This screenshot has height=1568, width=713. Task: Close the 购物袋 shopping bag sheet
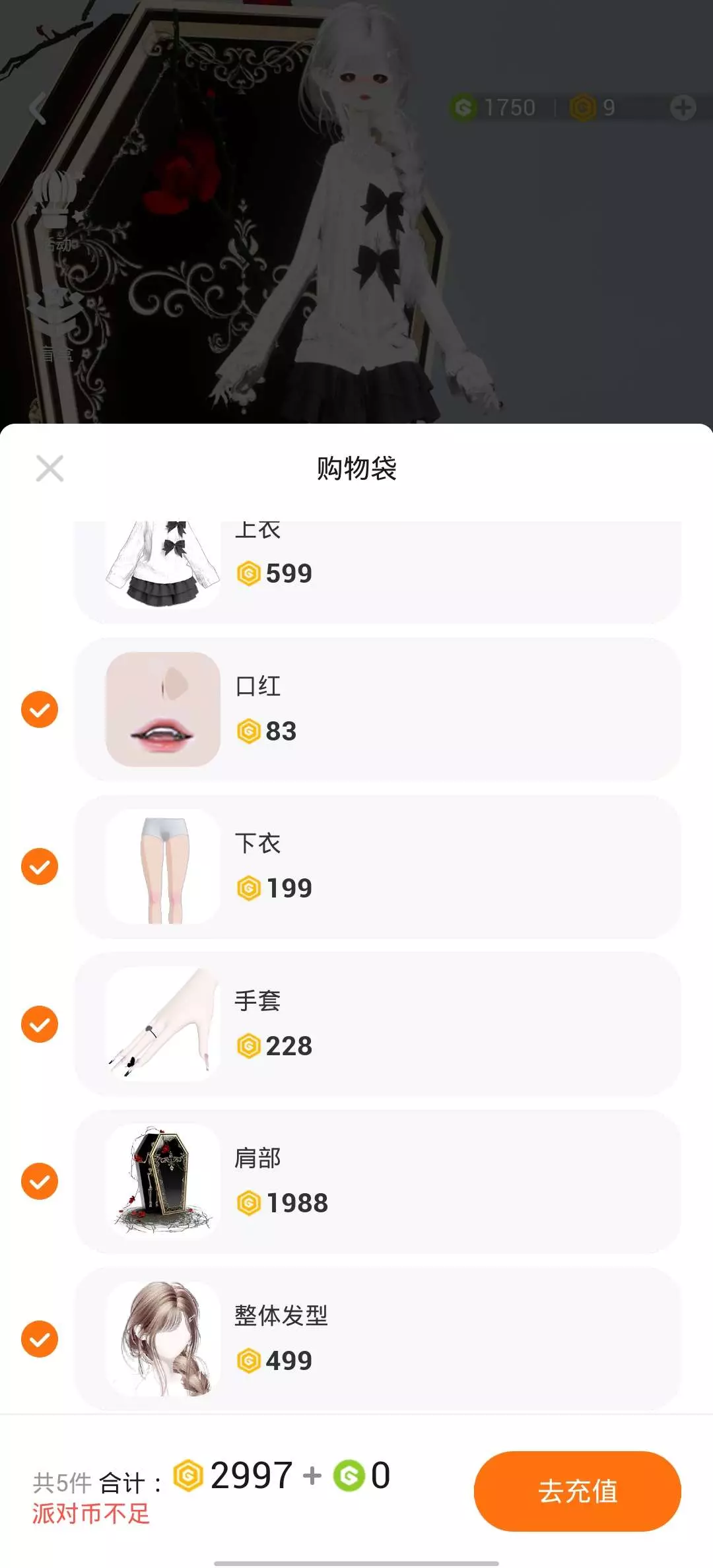tap(50, 469)
